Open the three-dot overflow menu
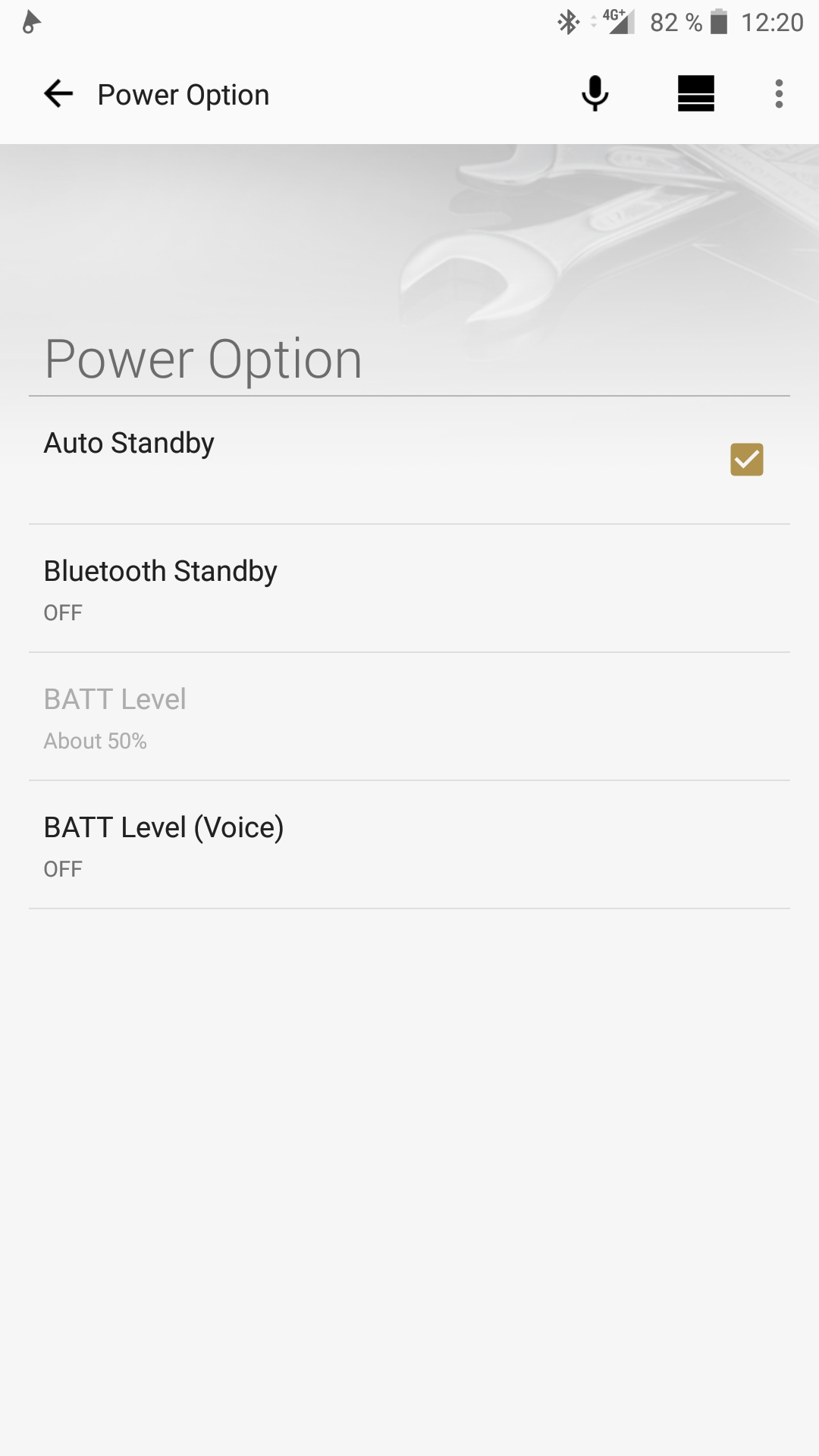Image resolution: width=819 pixels, height=1456 pixels. click(x=779, y=94)
